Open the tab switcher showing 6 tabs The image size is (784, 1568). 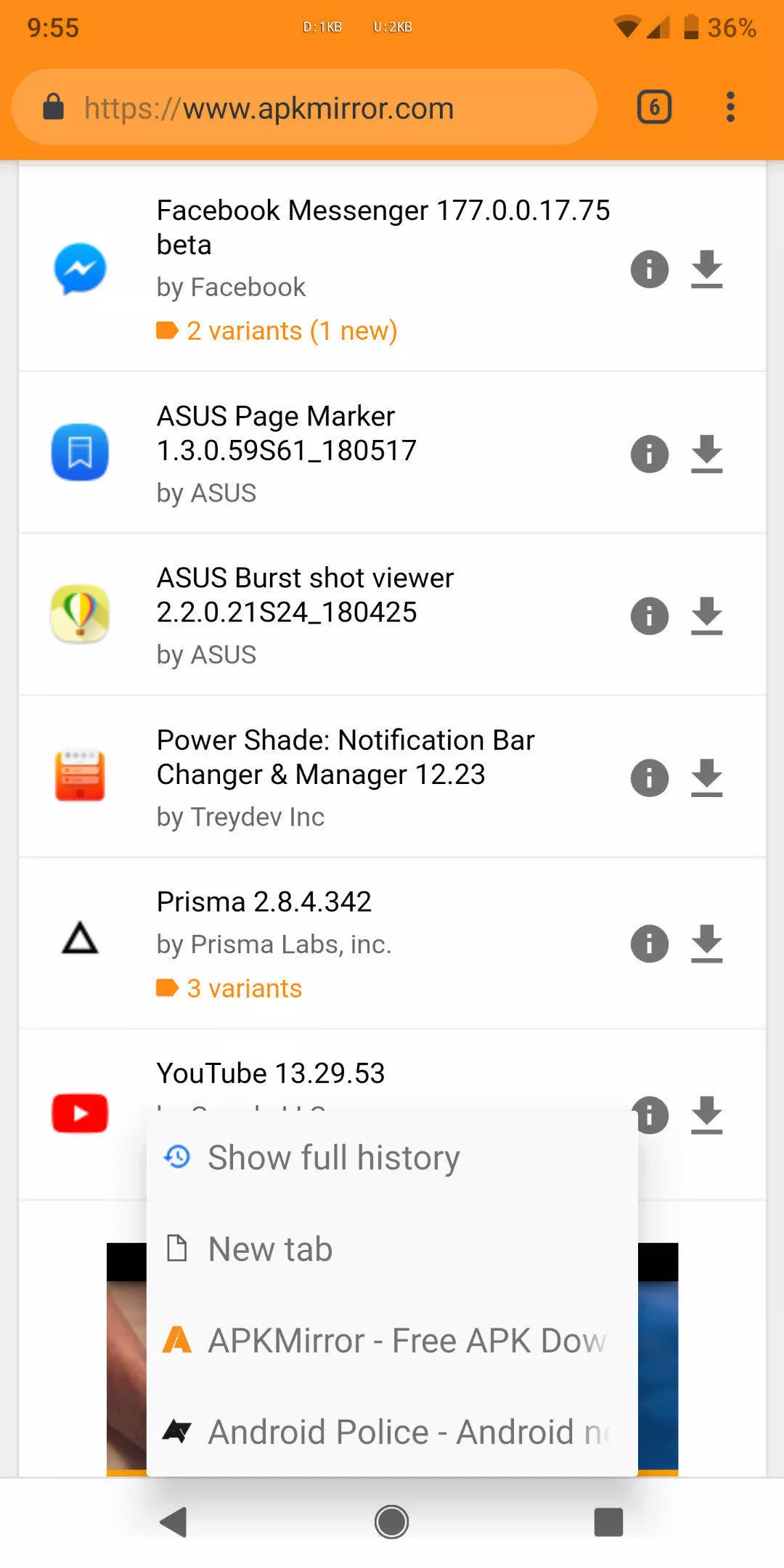[x=654, y=107]
